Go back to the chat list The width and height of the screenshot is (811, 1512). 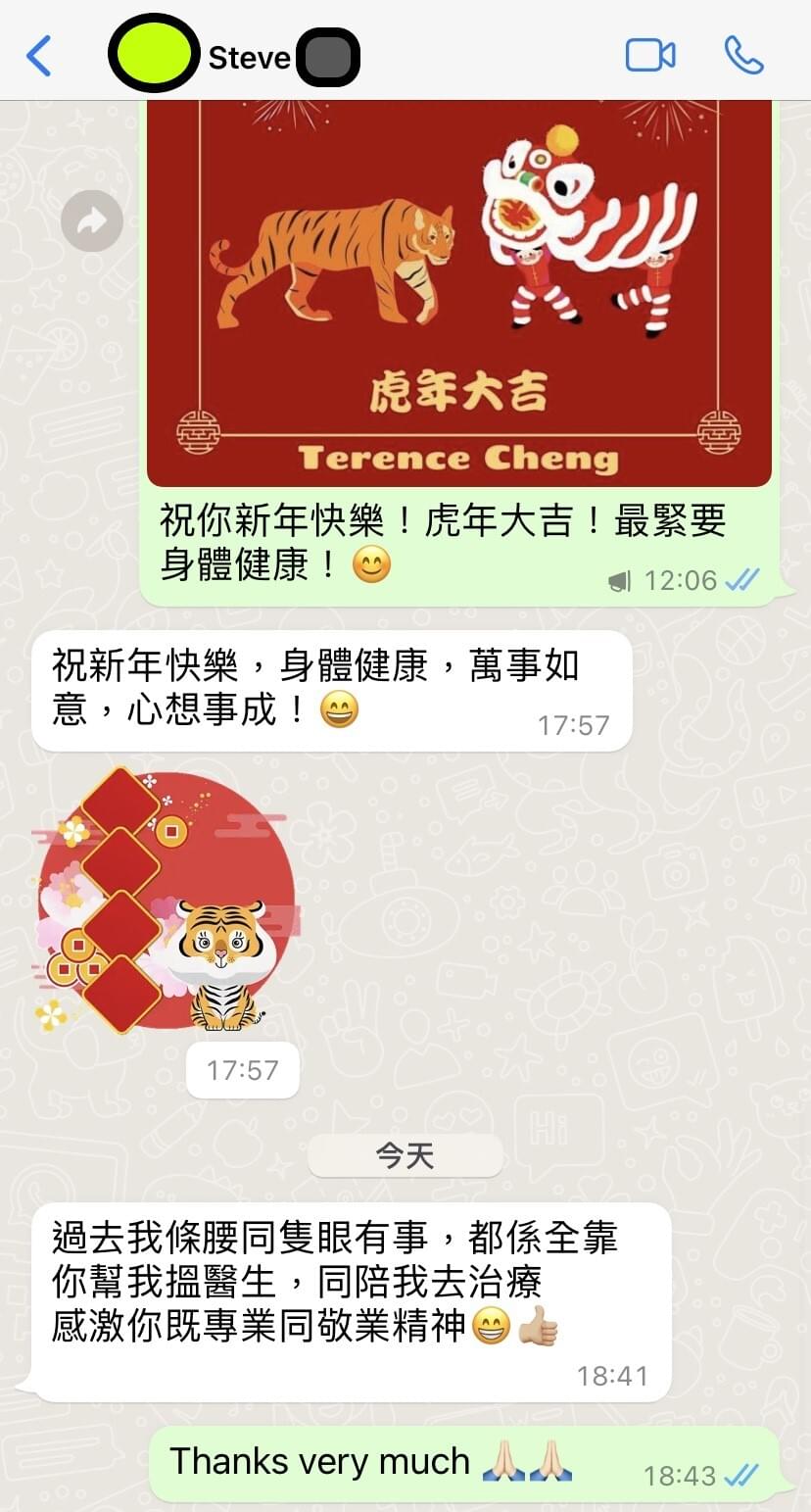[39, 56]
